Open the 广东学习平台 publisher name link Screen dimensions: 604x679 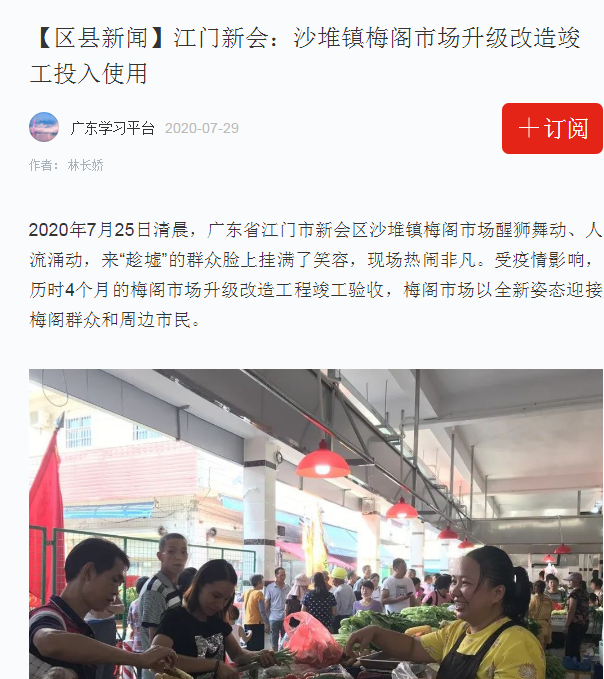coord(112,128)
